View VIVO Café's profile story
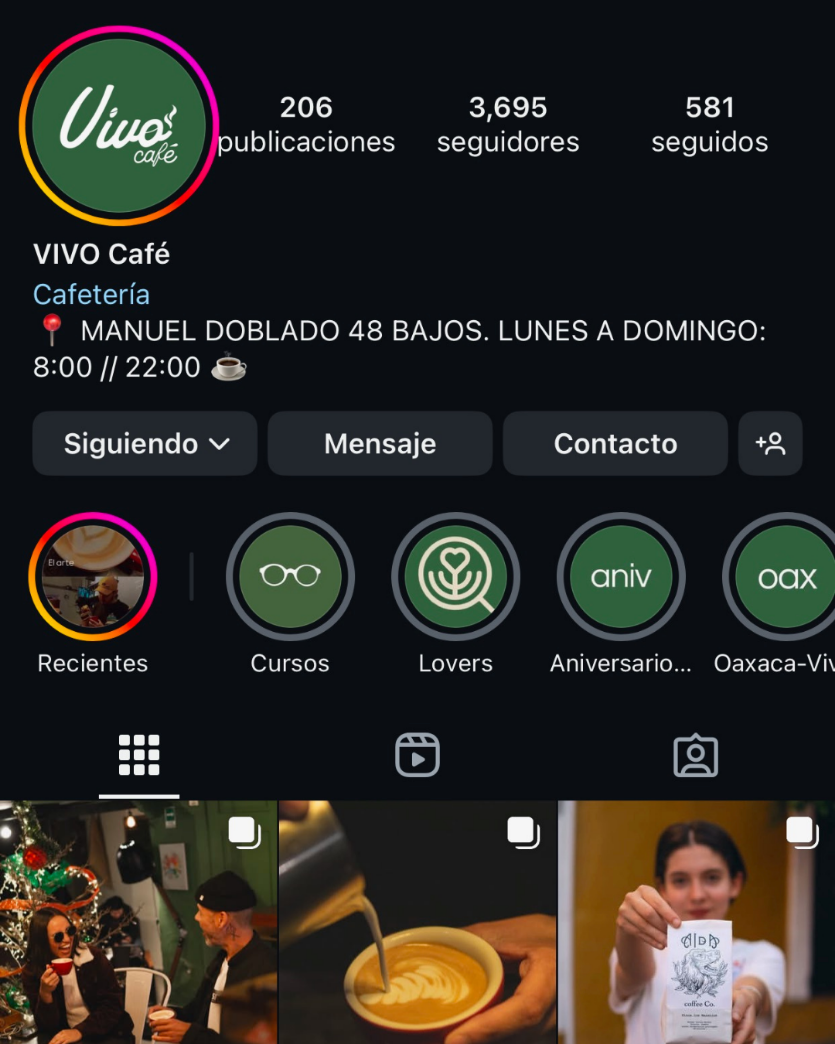835x1044 pixels. point(118,125)
